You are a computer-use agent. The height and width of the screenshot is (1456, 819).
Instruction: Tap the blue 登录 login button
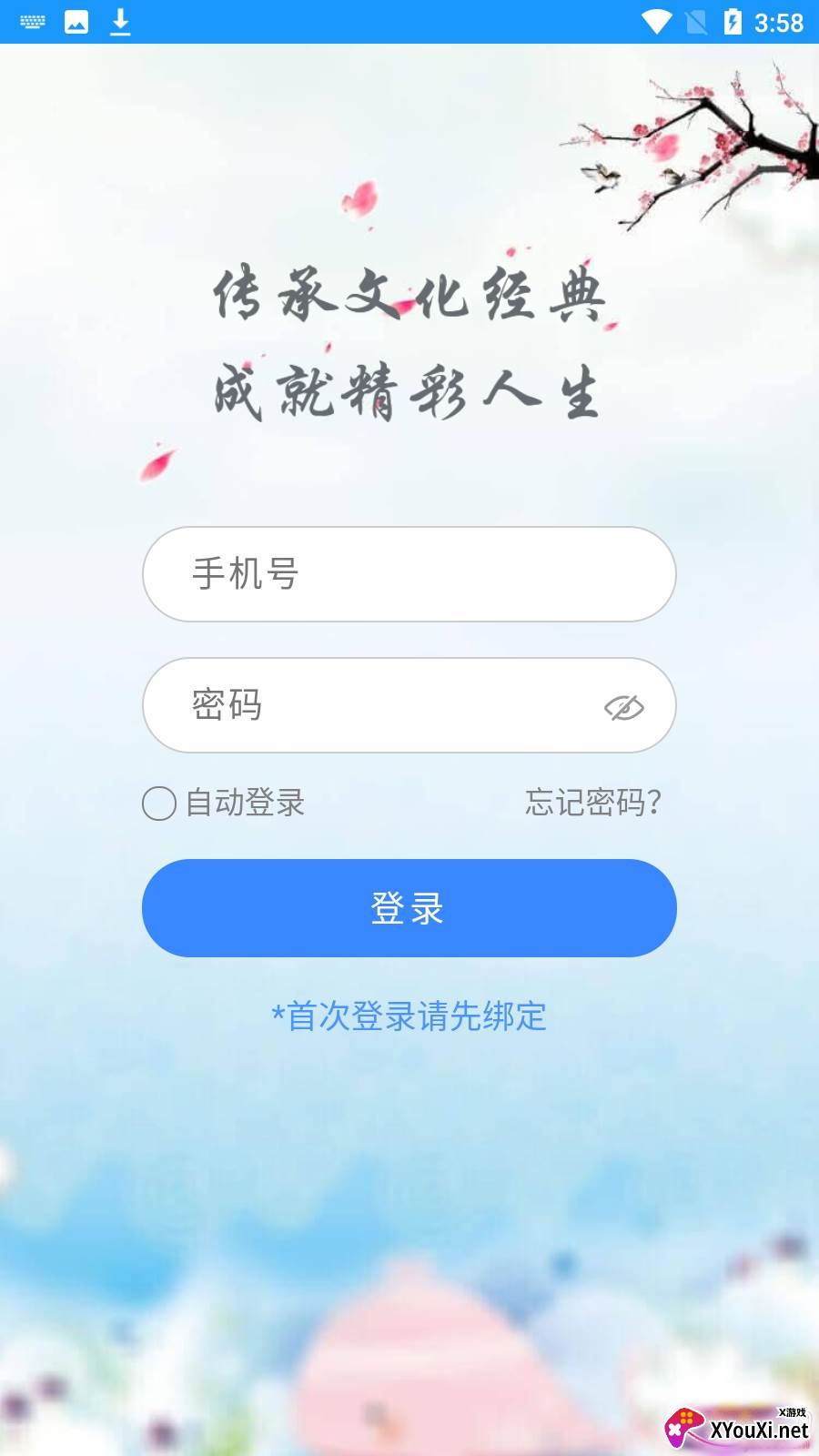[409, 908]
